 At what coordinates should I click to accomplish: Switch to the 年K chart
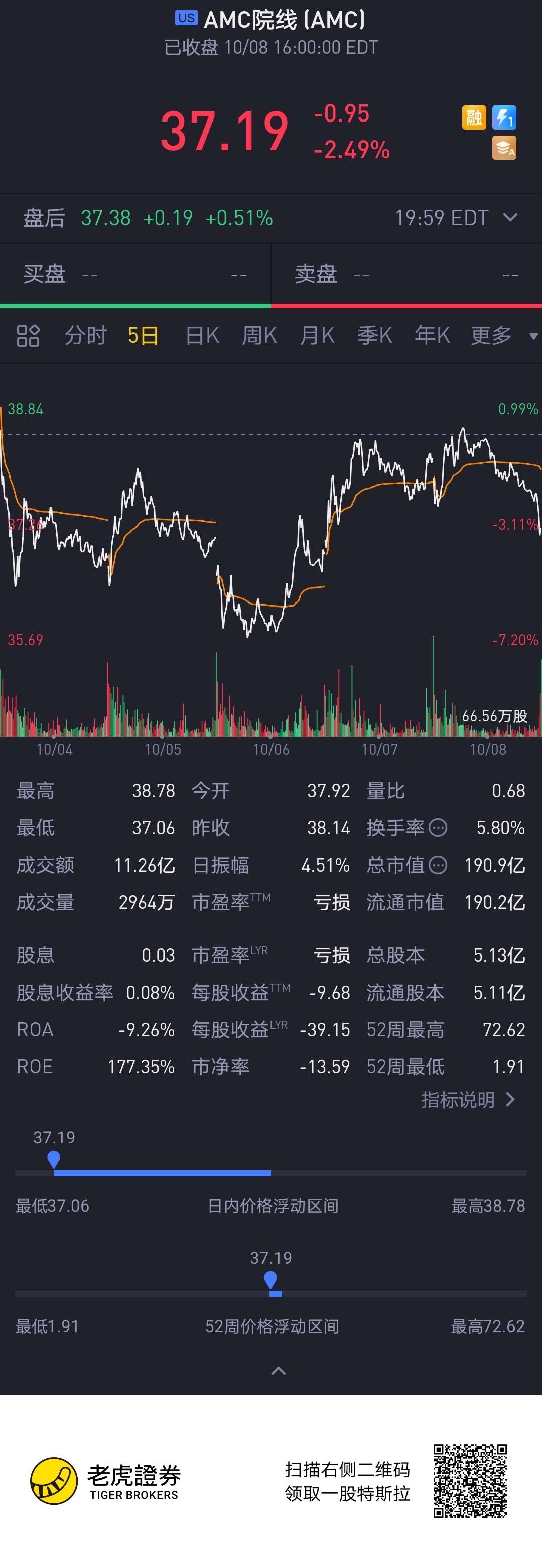click(x=432, y=335)
